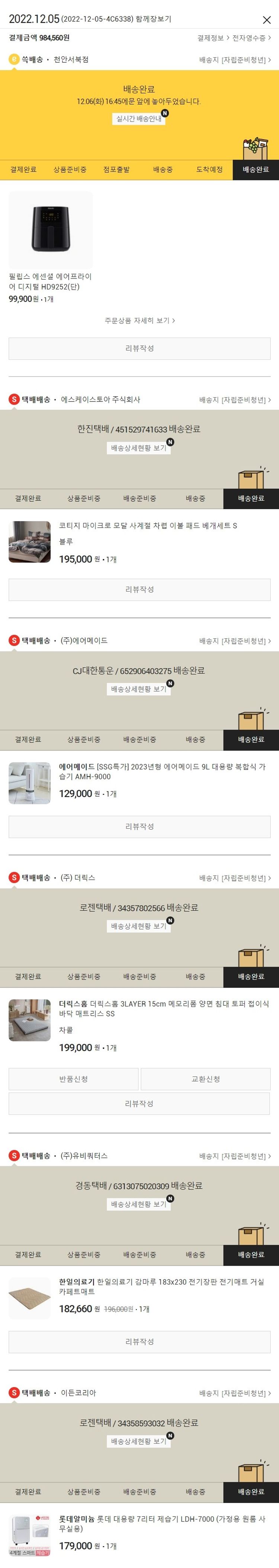Screen dimensions: 279x1568
Task: Write a review for 코티지 bedding set
Action: click(x=139, y=589)
